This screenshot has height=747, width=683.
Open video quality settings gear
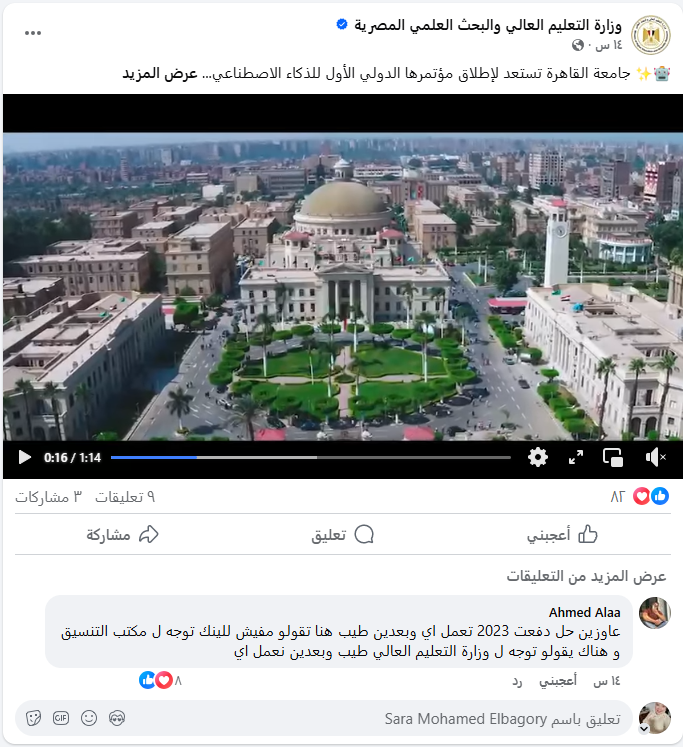pos(538,457)
